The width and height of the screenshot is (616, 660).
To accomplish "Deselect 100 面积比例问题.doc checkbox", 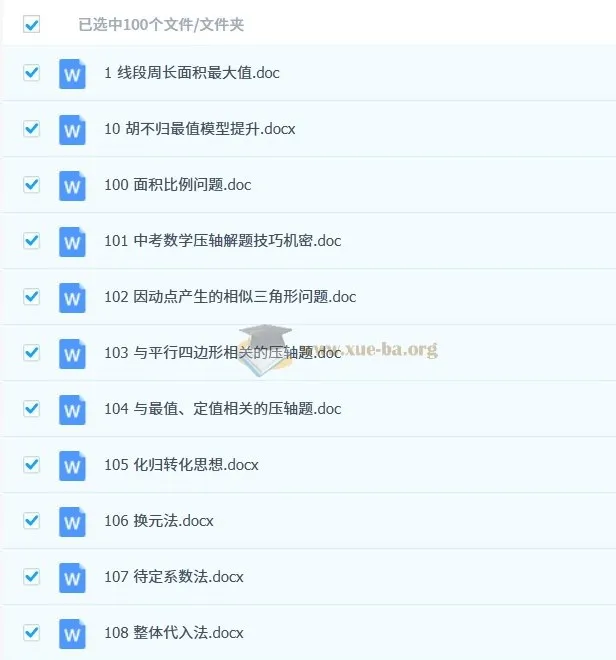I will (x=32, y=185).
